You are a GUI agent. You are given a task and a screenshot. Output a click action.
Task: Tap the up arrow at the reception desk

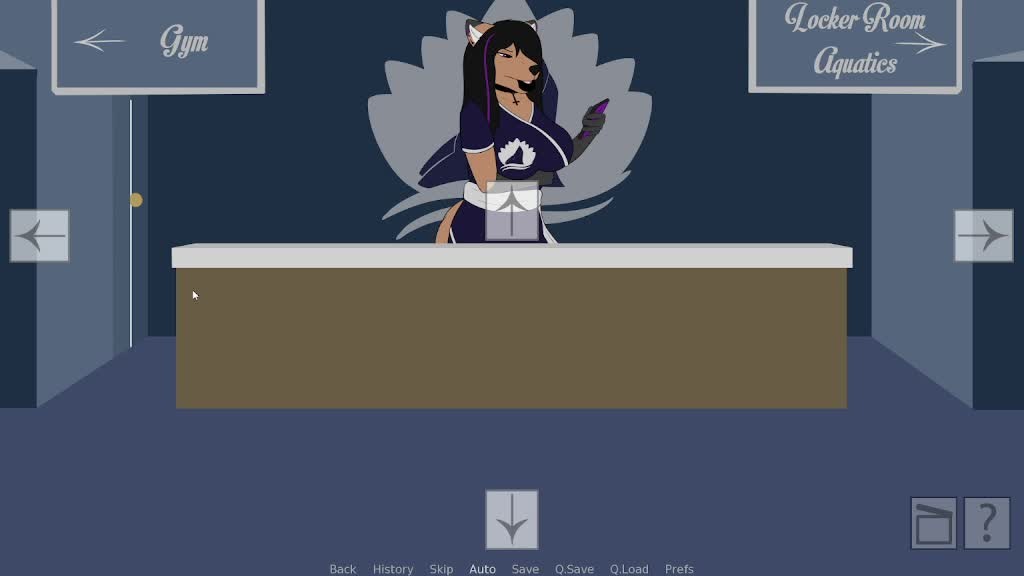512,212
